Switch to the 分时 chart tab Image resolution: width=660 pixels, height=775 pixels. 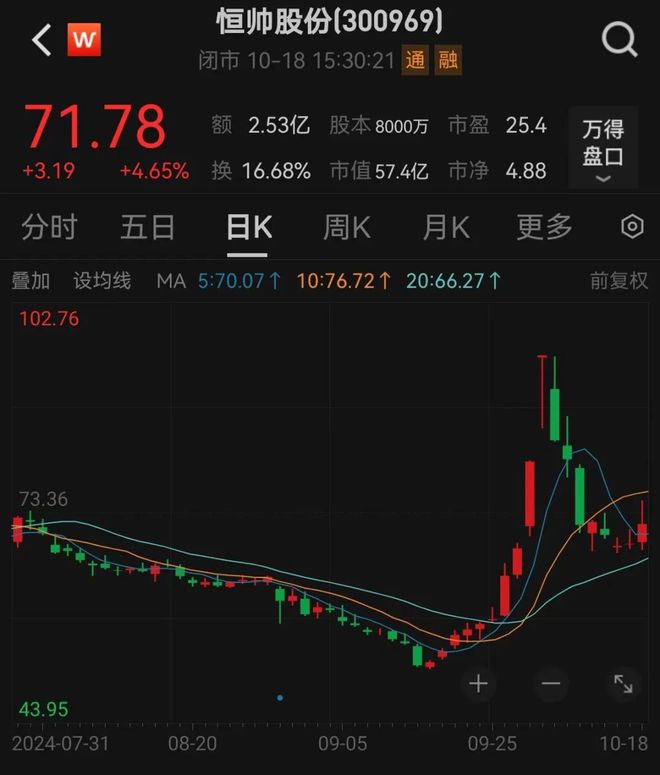pyautogui.click(x=49, y=228)
